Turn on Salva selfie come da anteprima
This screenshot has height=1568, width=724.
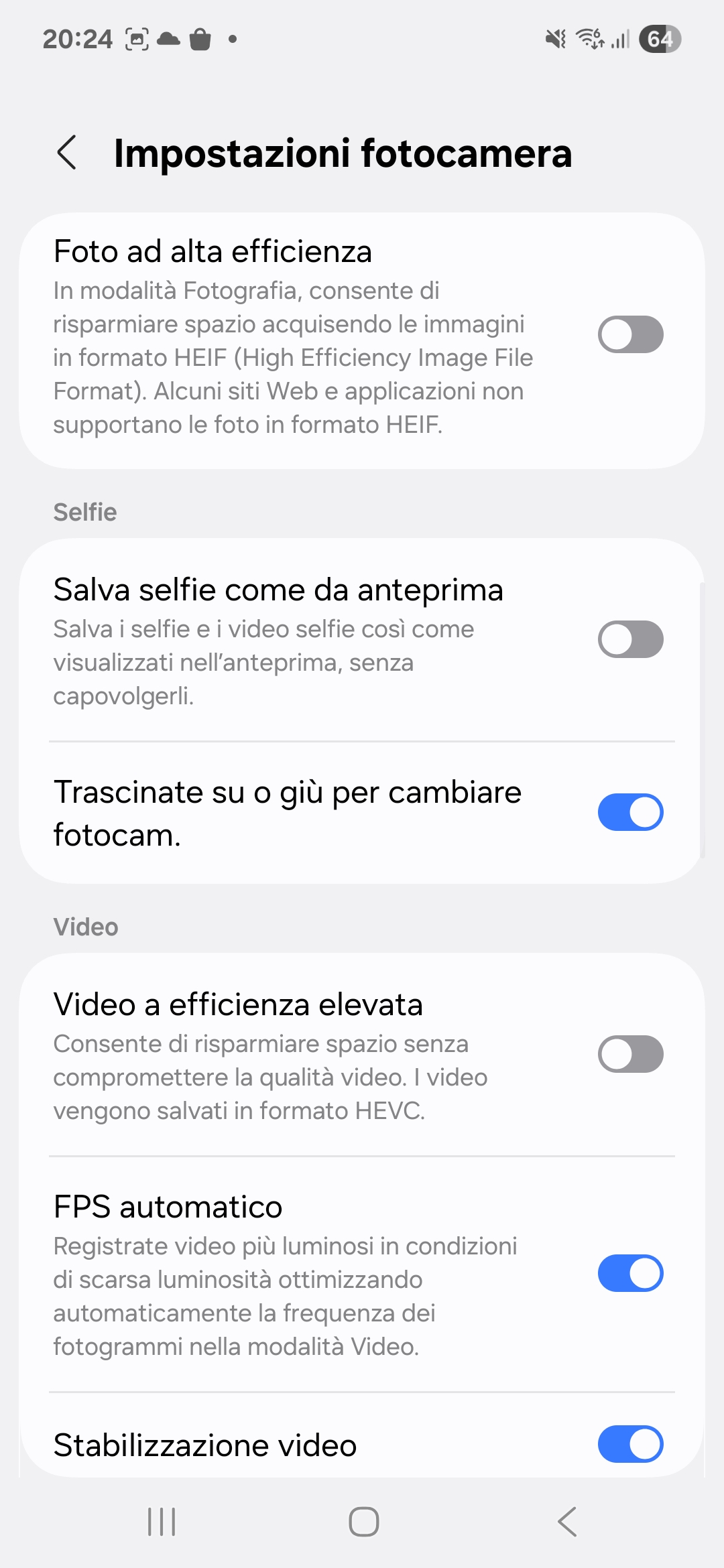(630, 639)
